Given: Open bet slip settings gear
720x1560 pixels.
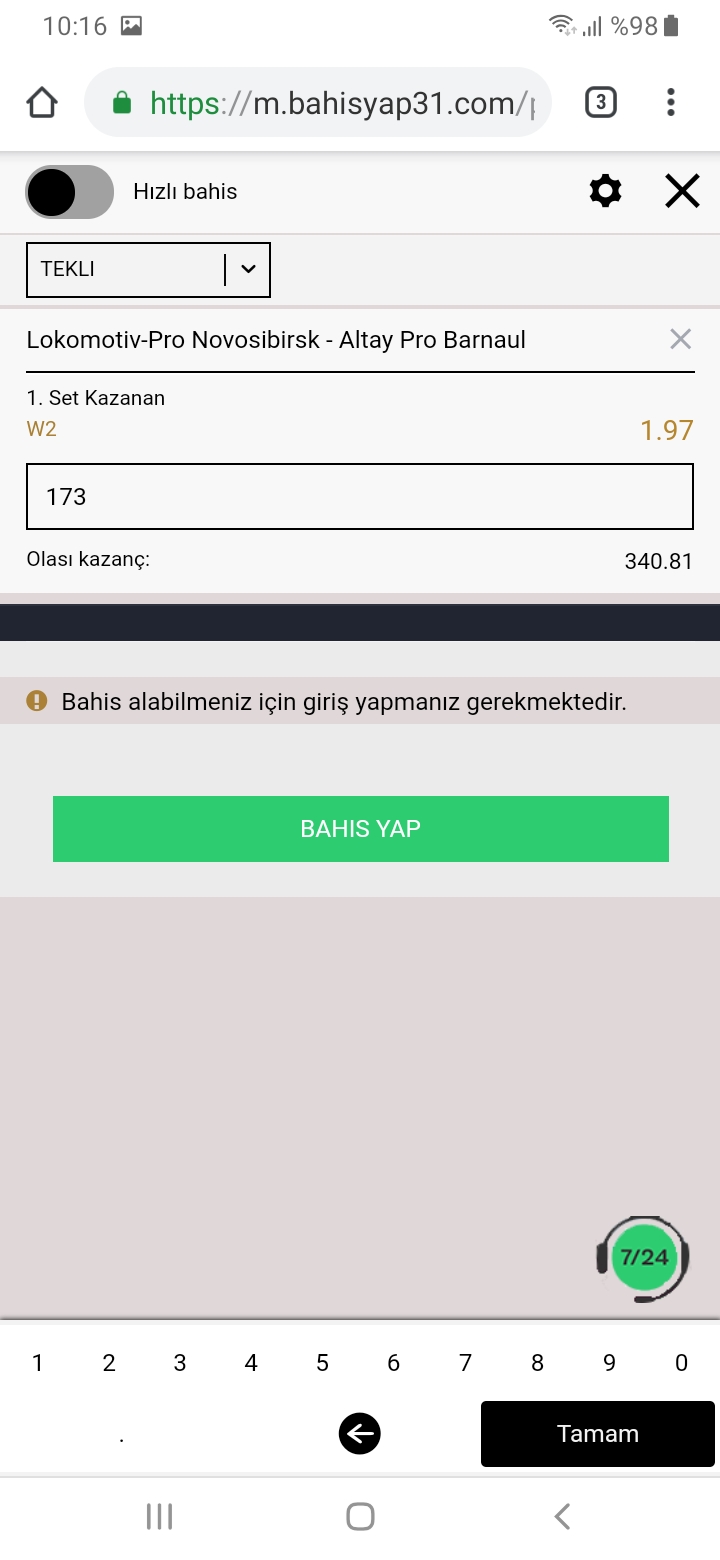Looking at the screenshot, I should [x=605, y=191].
